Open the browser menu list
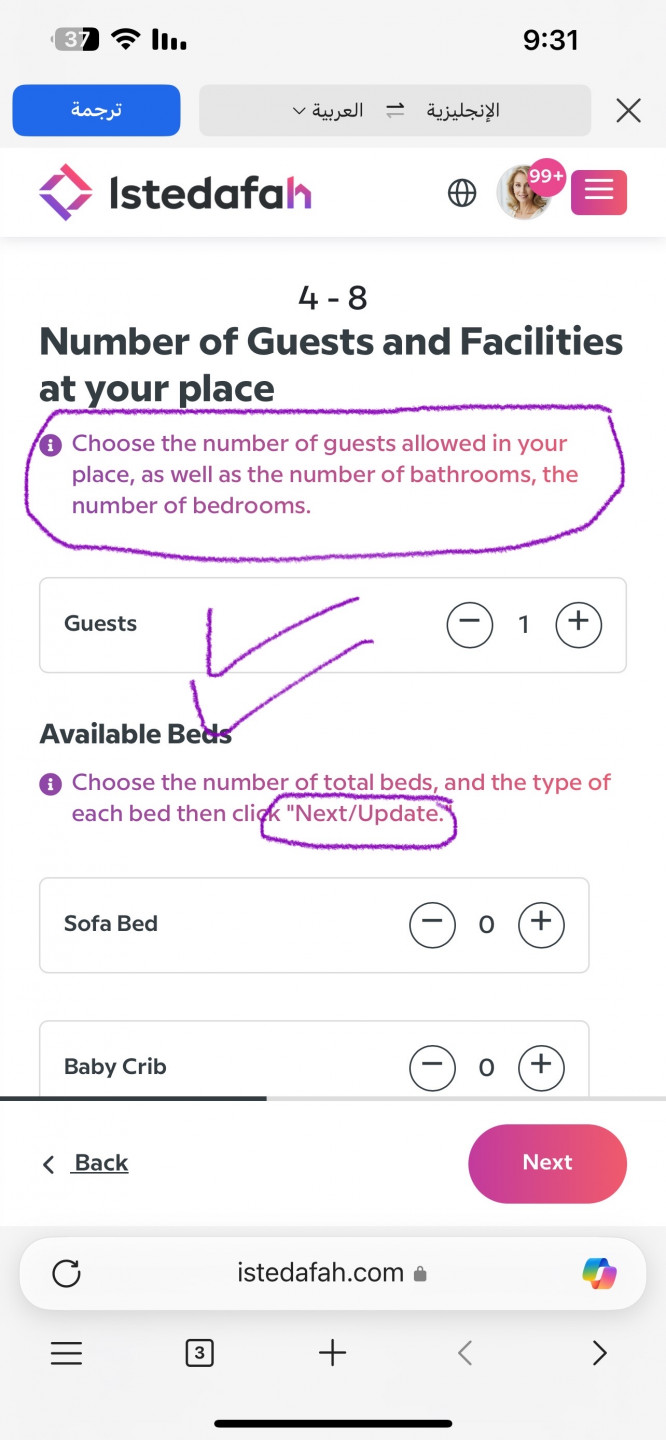 [x=66, y=1354]
